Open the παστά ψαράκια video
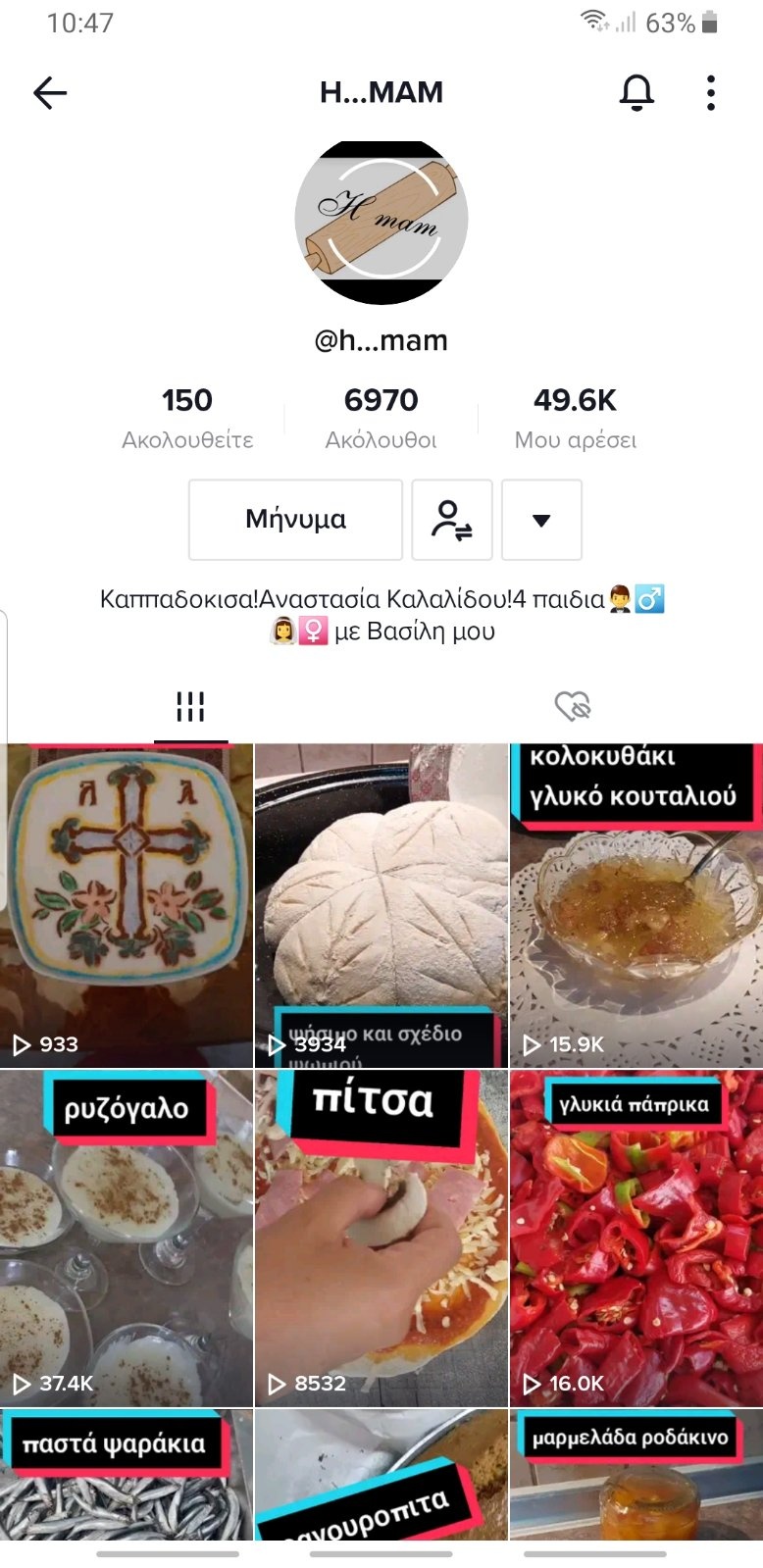The height and width of the screenshot is (1568, 763). click(127, 1476)
